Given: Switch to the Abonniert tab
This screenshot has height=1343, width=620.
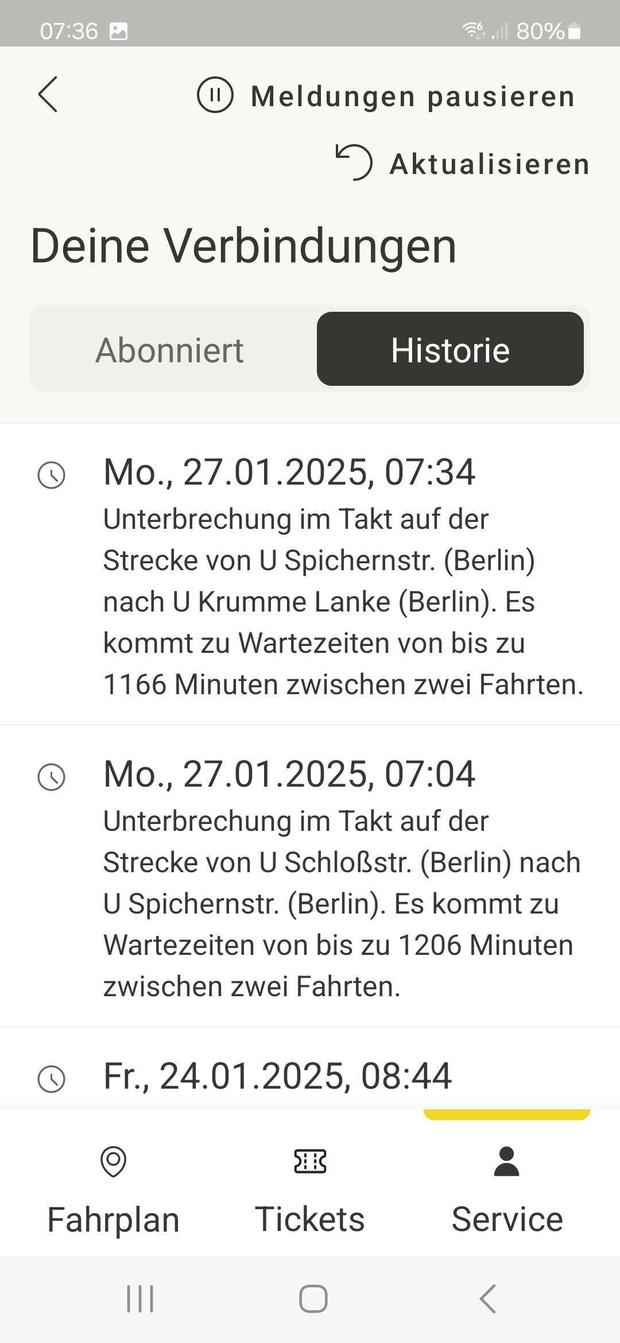Looking at the screenshot, I should click(170, 350).
